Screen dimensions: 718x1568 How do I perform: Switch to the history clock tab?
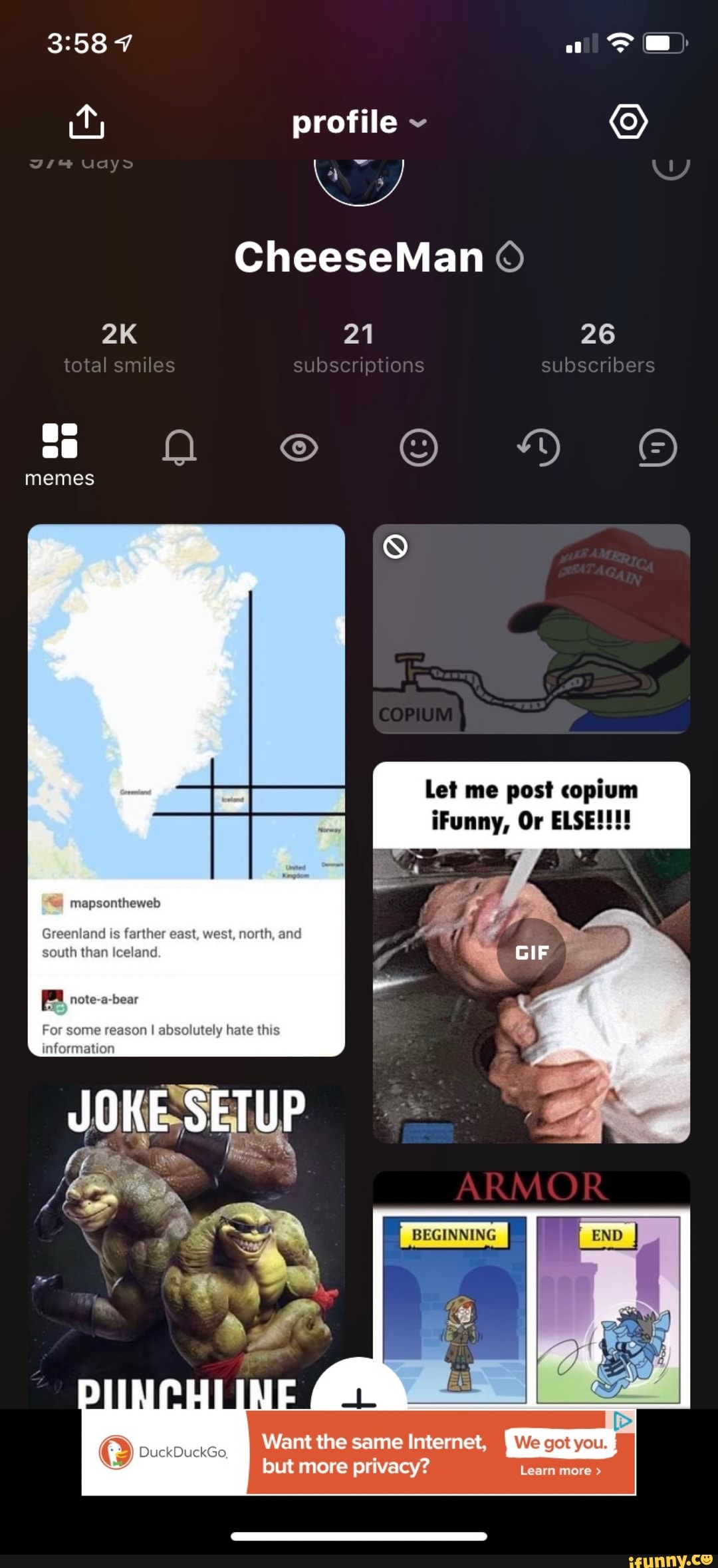(538, 448)
